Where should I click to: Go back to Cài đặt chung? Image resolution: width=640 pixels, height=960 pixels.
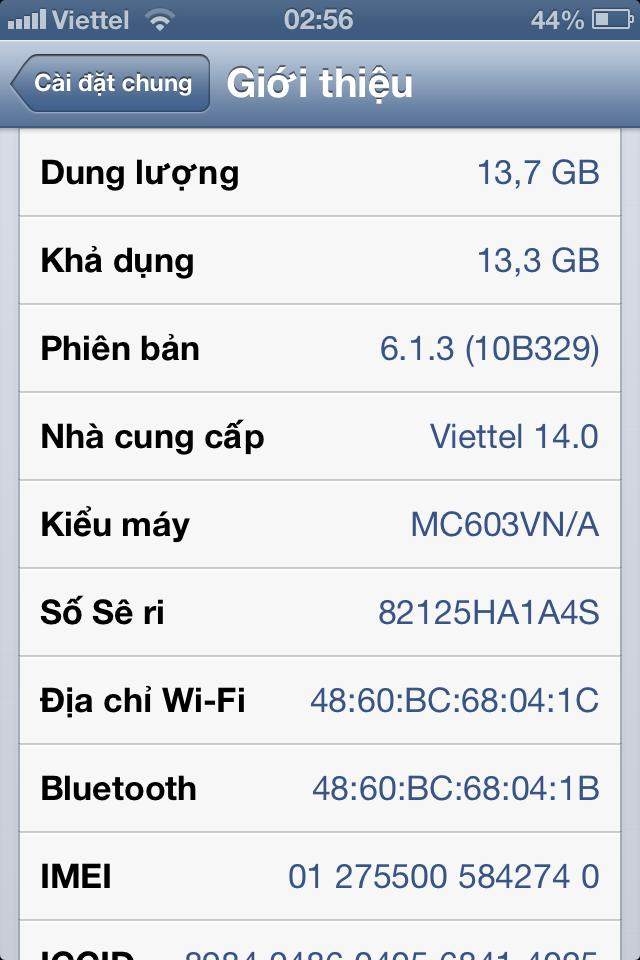(111, 83)
